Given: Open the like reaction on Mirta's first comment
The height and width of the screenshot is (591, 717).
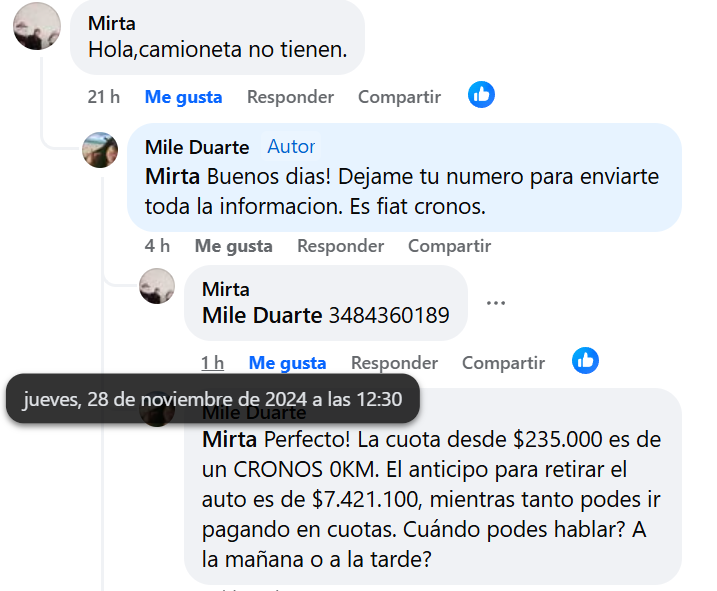Looking at the screenshot, I should 481,96.
